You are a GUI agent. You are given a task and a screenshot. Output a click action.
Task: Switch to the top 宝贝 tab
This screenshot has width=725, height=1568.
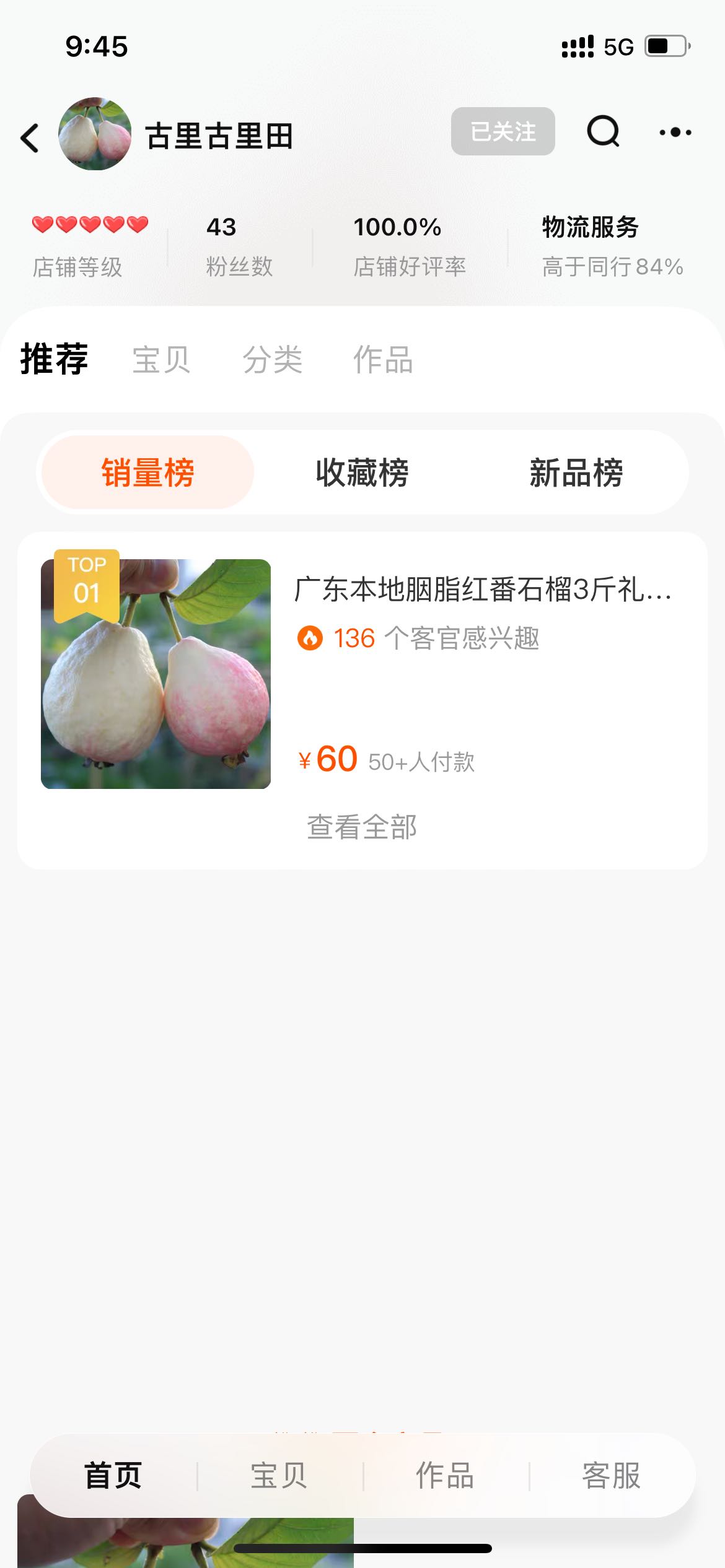click(161, 359)
